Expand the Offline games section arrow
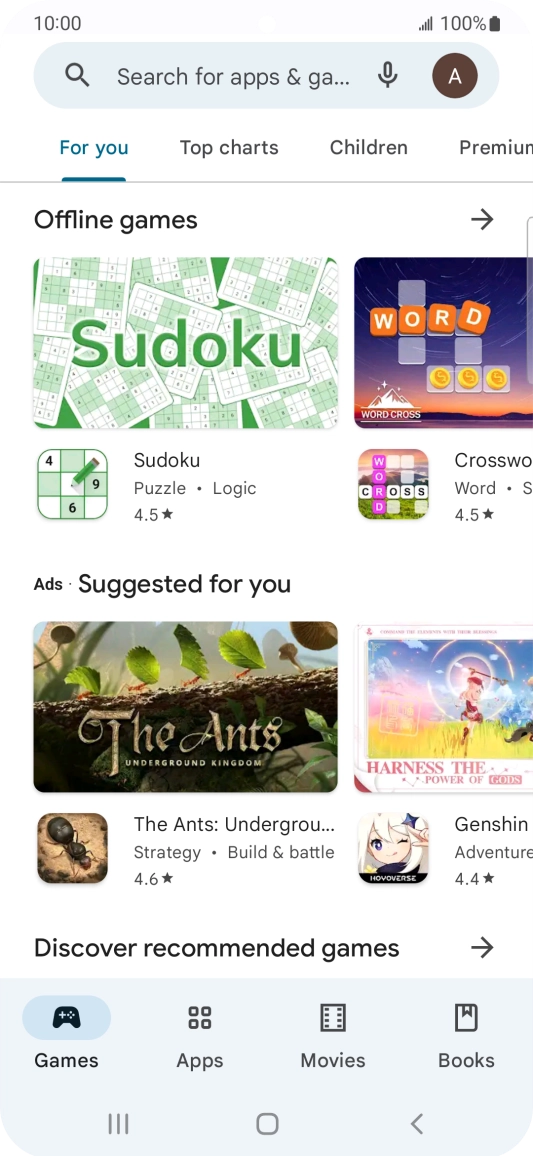 click(482, 219)
